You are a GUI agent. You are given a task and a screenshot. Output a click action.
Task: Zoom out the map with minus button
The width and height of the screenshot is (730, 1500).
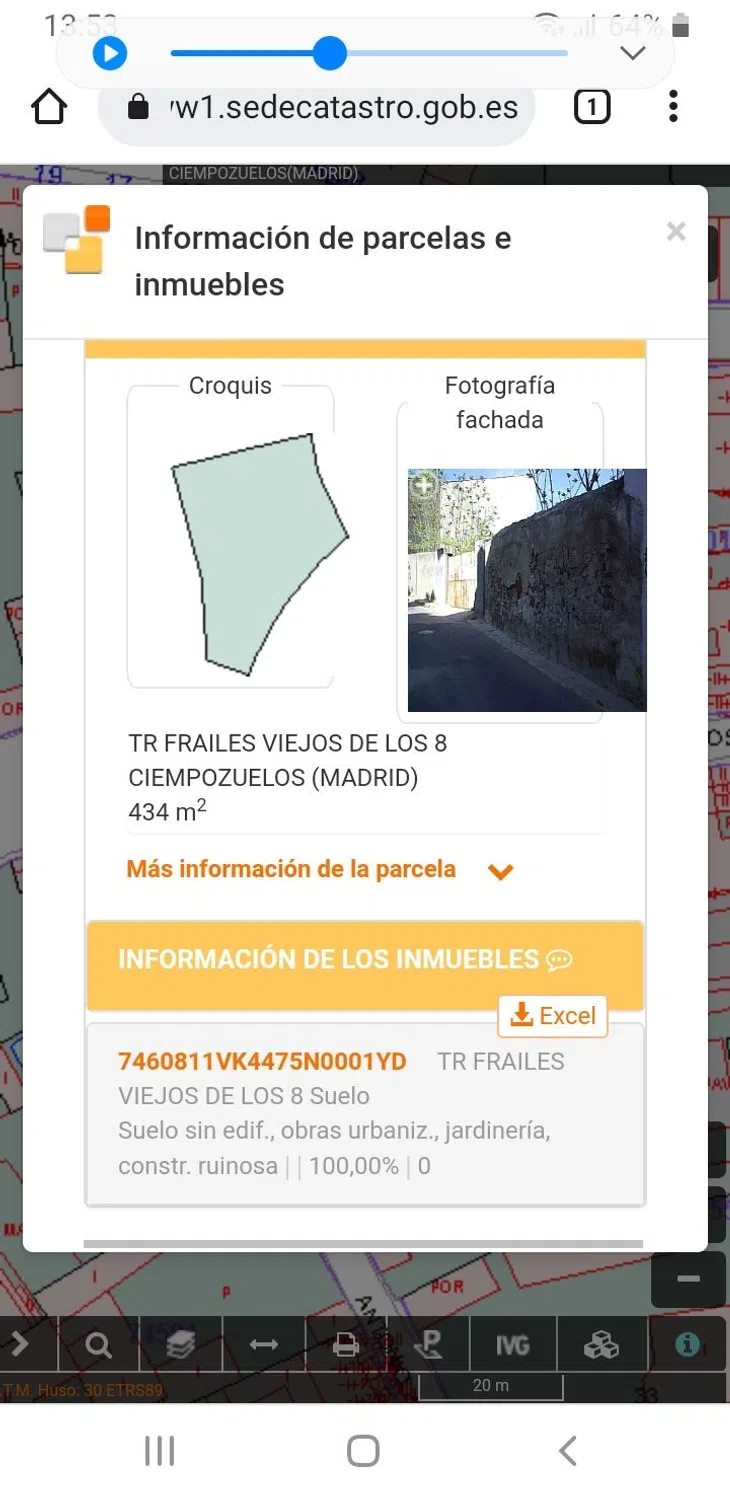(688, 1279)
